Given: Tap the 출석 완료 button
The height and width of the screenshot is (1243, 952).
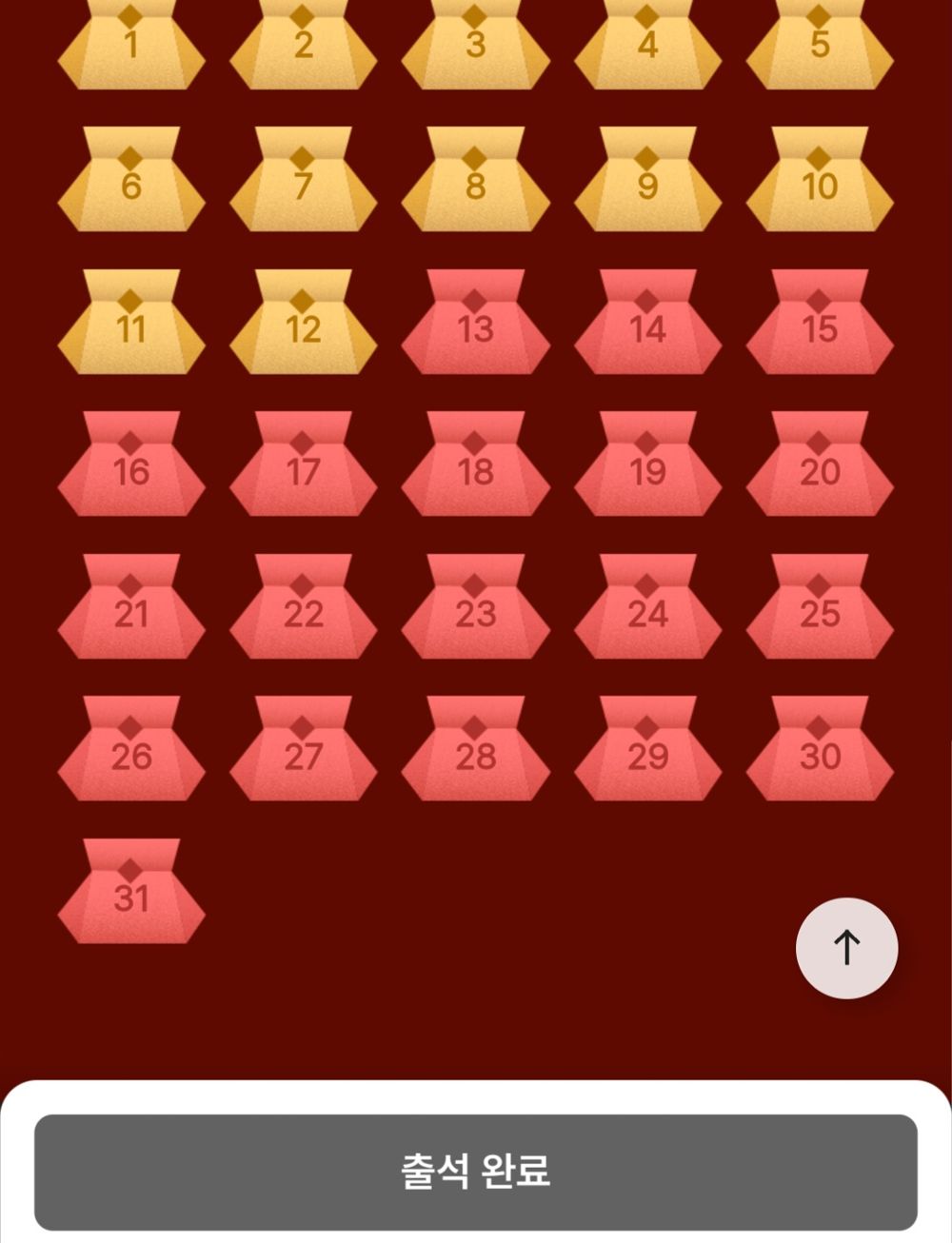Looking at the screenshot, I should [x=476, y=1171].
